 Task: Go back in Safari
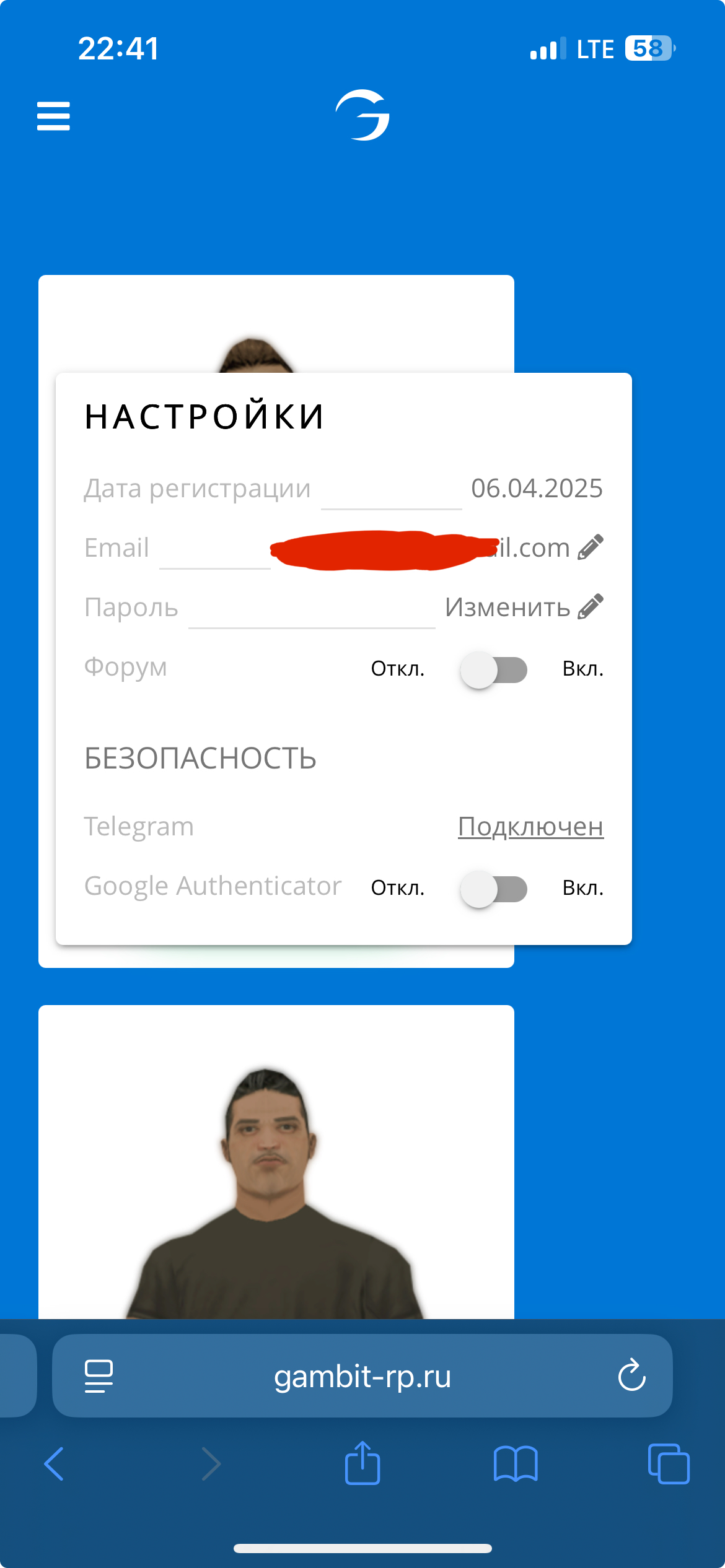54,1464
